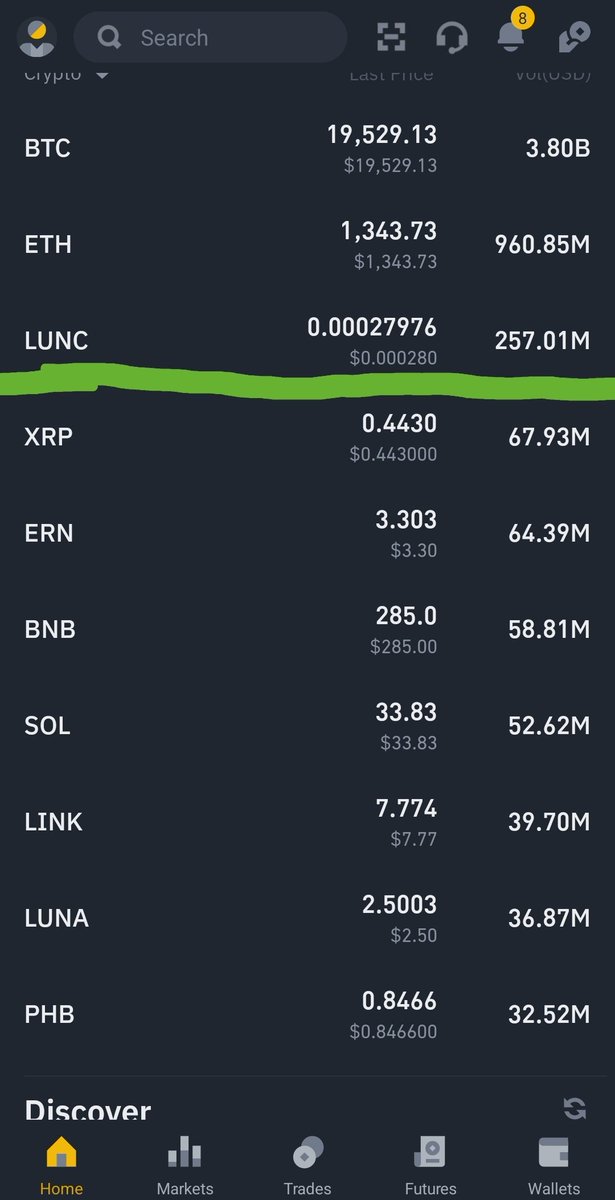Open the Wallets tab
Screen dimensions: 615x1200
(553, 1166)
